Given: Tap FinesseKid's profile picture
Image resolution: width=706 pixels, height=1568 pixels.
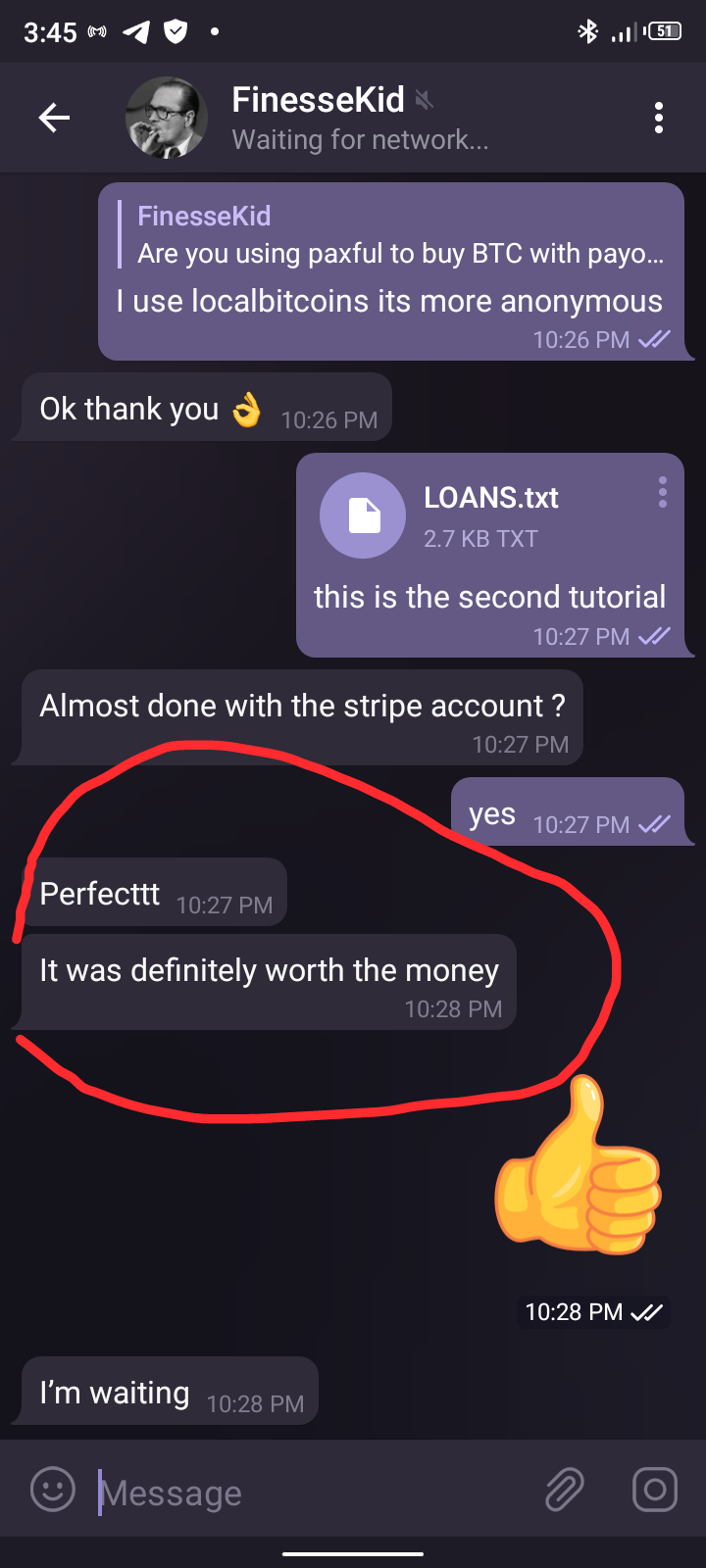Looking at the screenshot, I should [x=167, y=117].
